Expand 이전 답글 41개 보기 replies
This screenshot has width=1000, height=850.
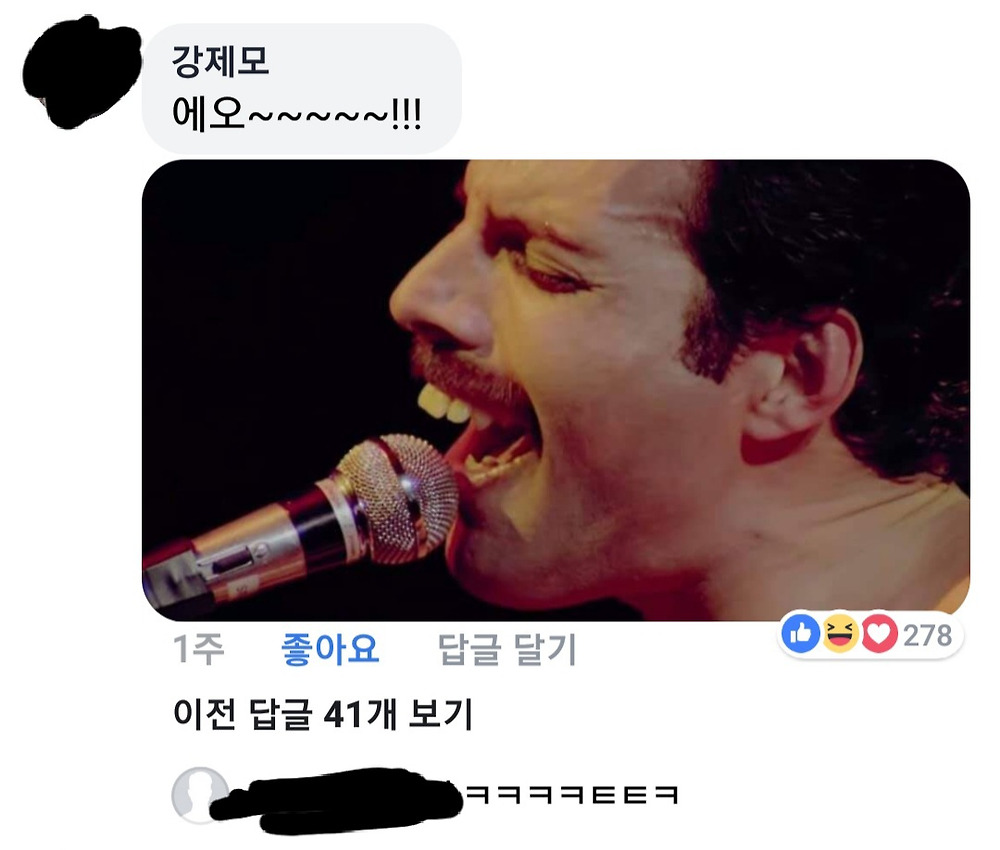(x=322, y=714)
